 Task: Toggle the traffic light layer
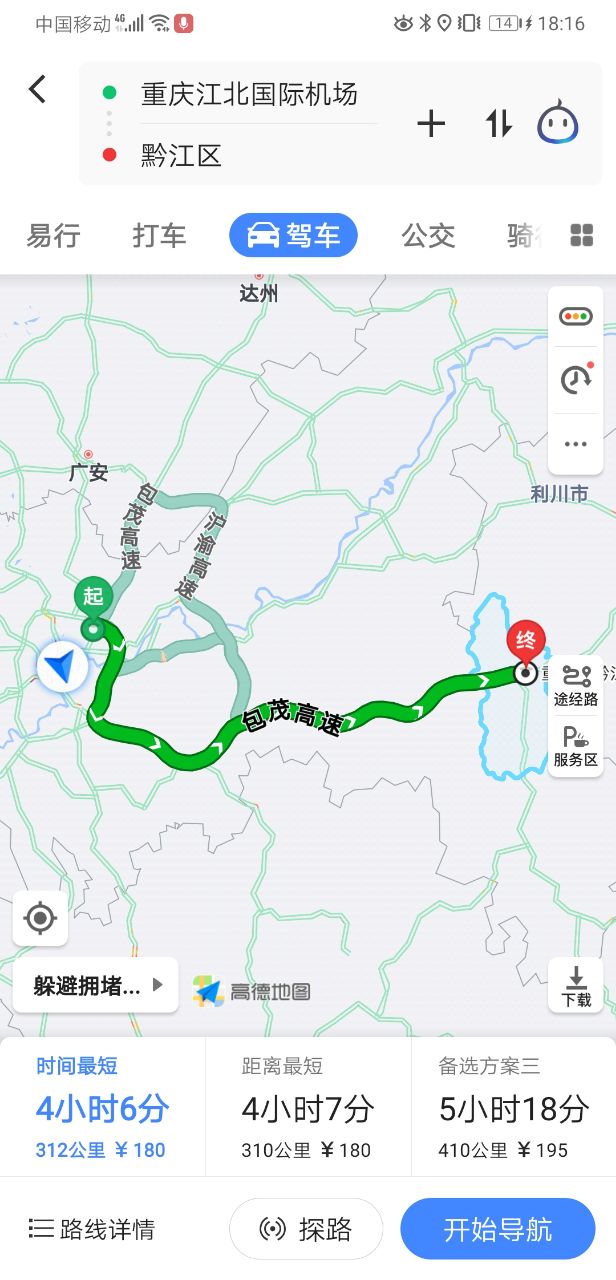(576, 317)
